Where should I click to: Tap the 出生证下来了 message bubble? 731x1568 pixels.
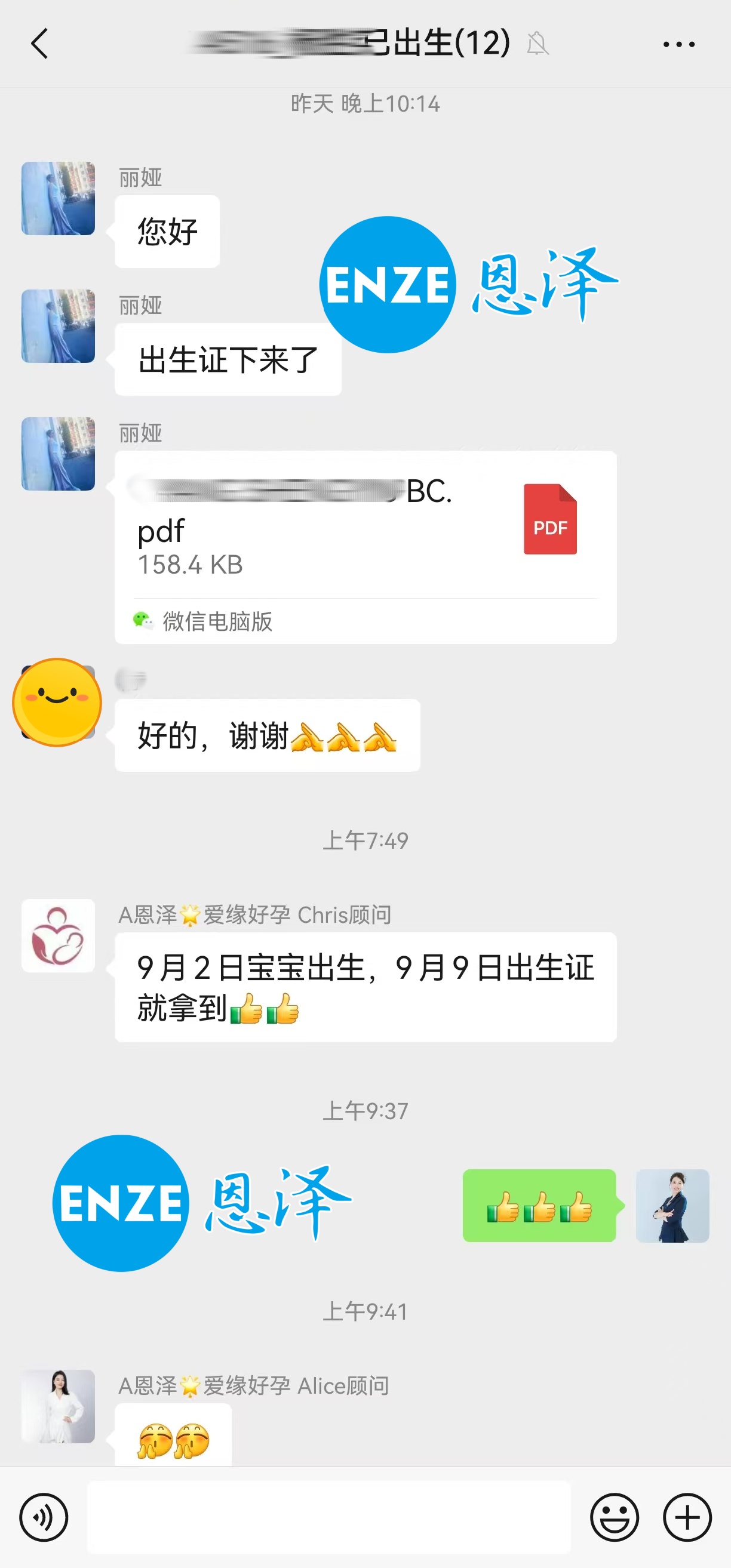click(x=227, y=359)
